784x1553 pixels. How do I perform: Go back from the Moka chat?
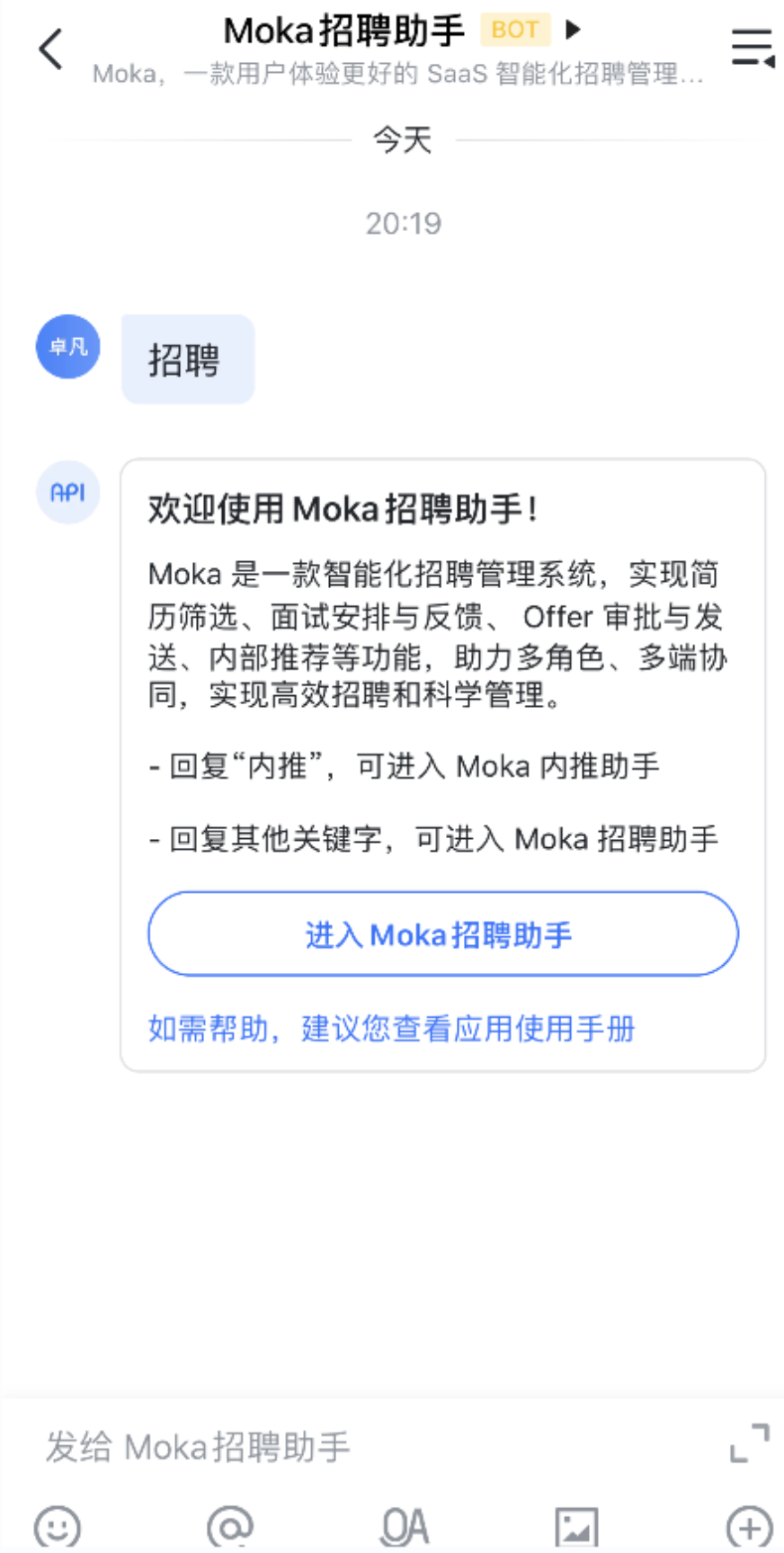click(x=51, y=49)
